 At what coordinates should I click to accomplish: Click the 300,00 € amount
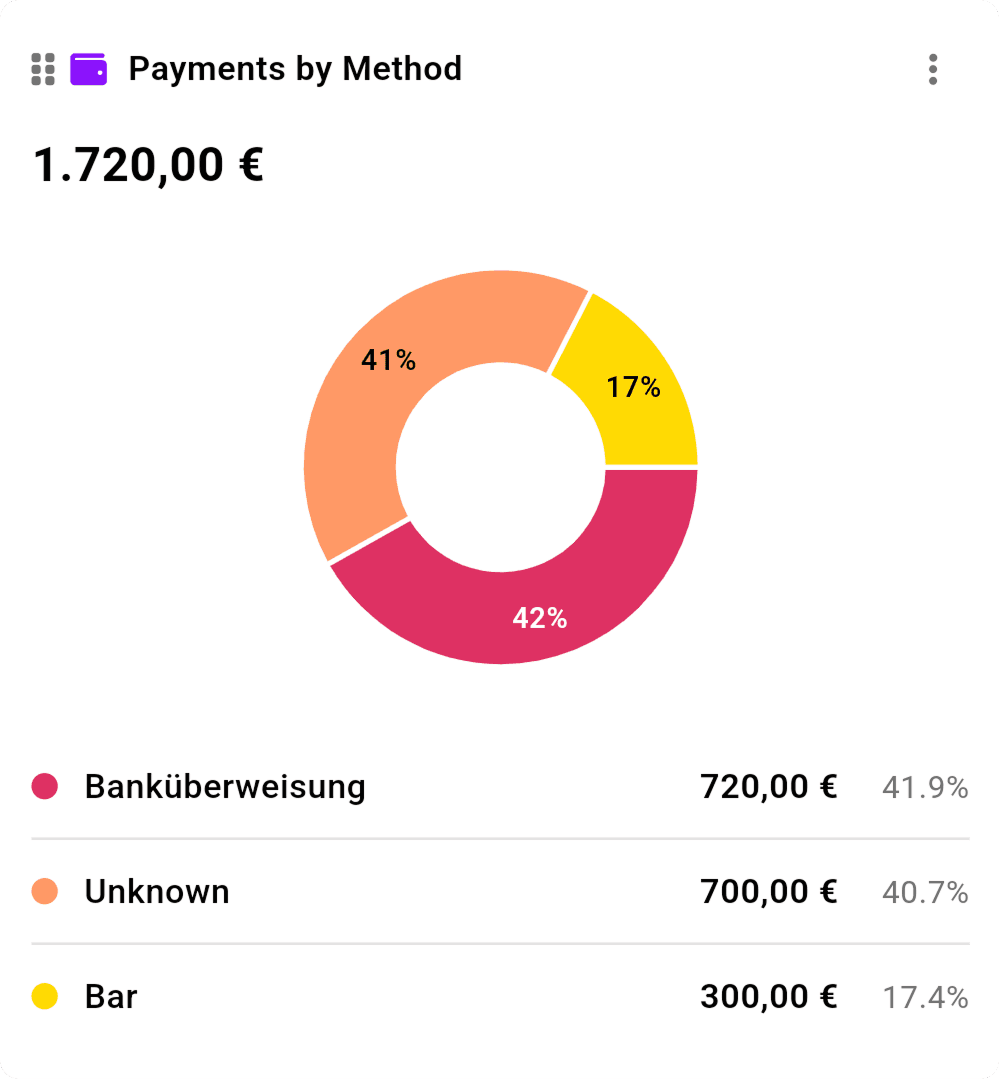769,996
